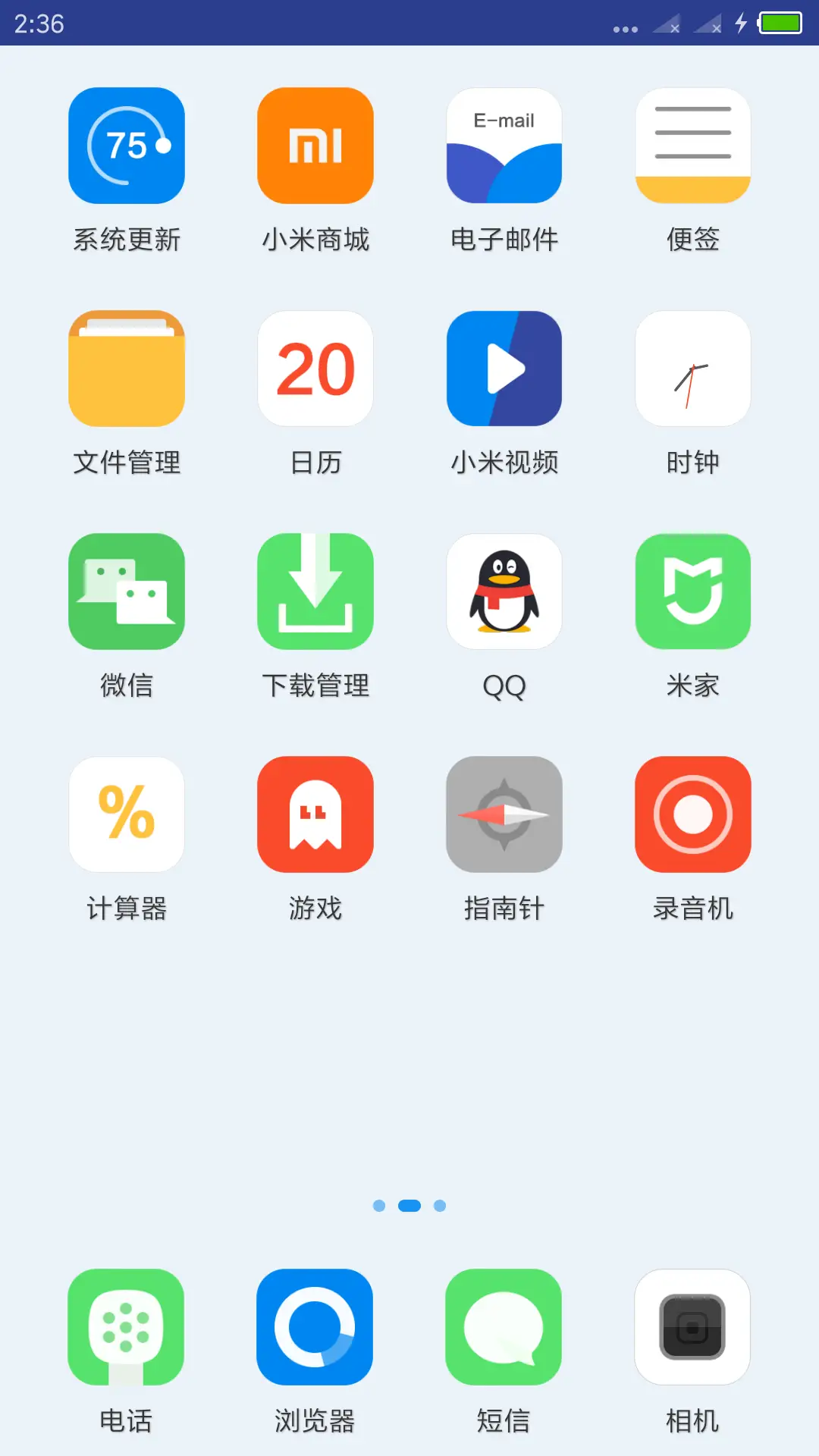Tap the left page indicator dot

point(378,1206)
